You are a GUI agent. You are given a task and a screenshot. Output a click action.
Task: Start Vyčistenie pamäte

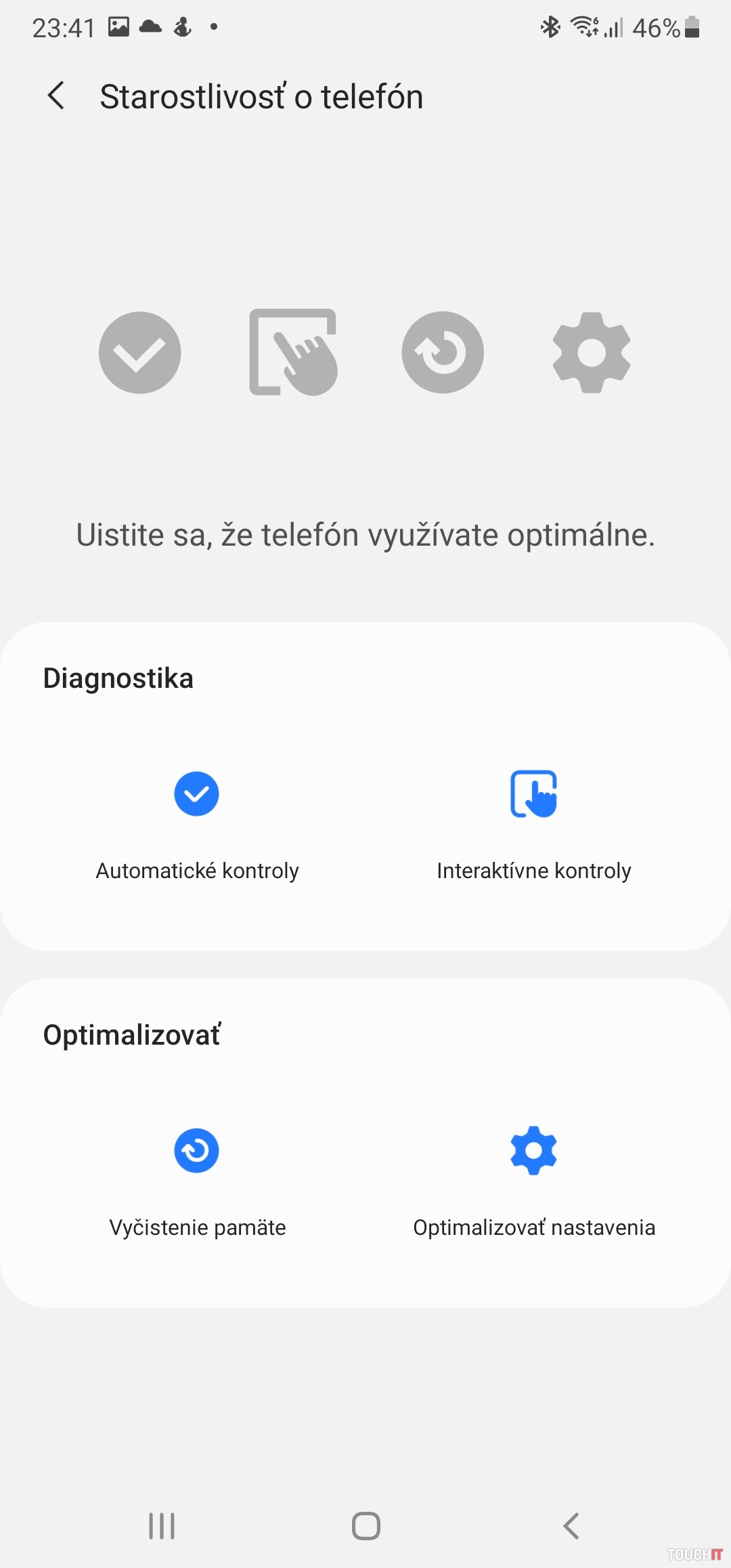pos(196,1179)
